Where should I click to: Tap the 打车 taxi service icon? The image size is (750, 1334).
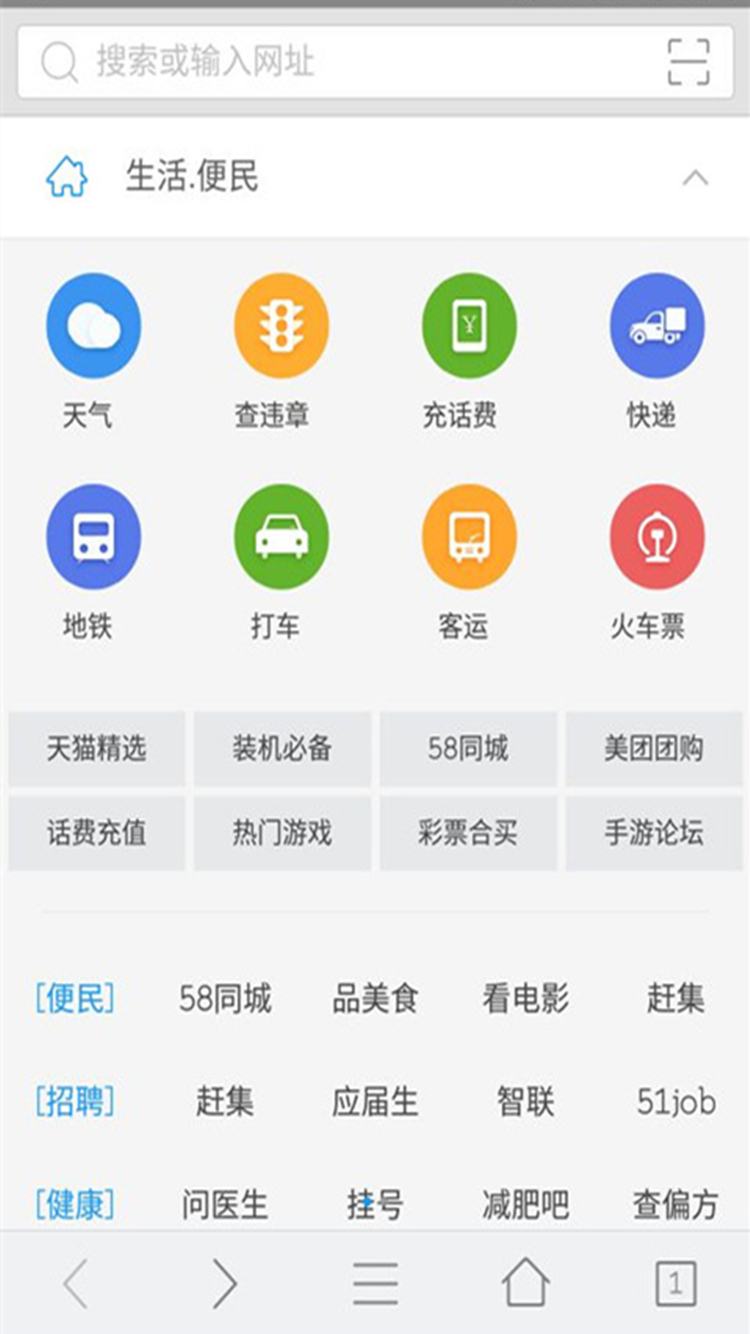[x=281, y=537]
